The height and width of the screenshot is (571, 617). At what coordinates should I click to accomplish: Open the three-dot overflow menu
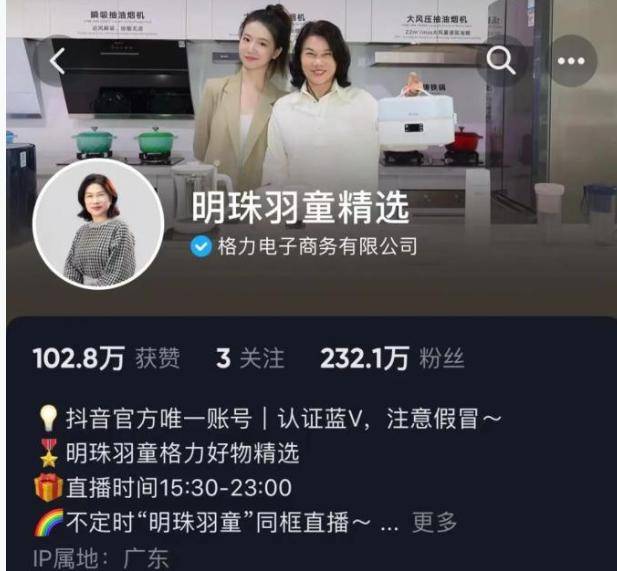pyautogui.click(x=571, y=61)
